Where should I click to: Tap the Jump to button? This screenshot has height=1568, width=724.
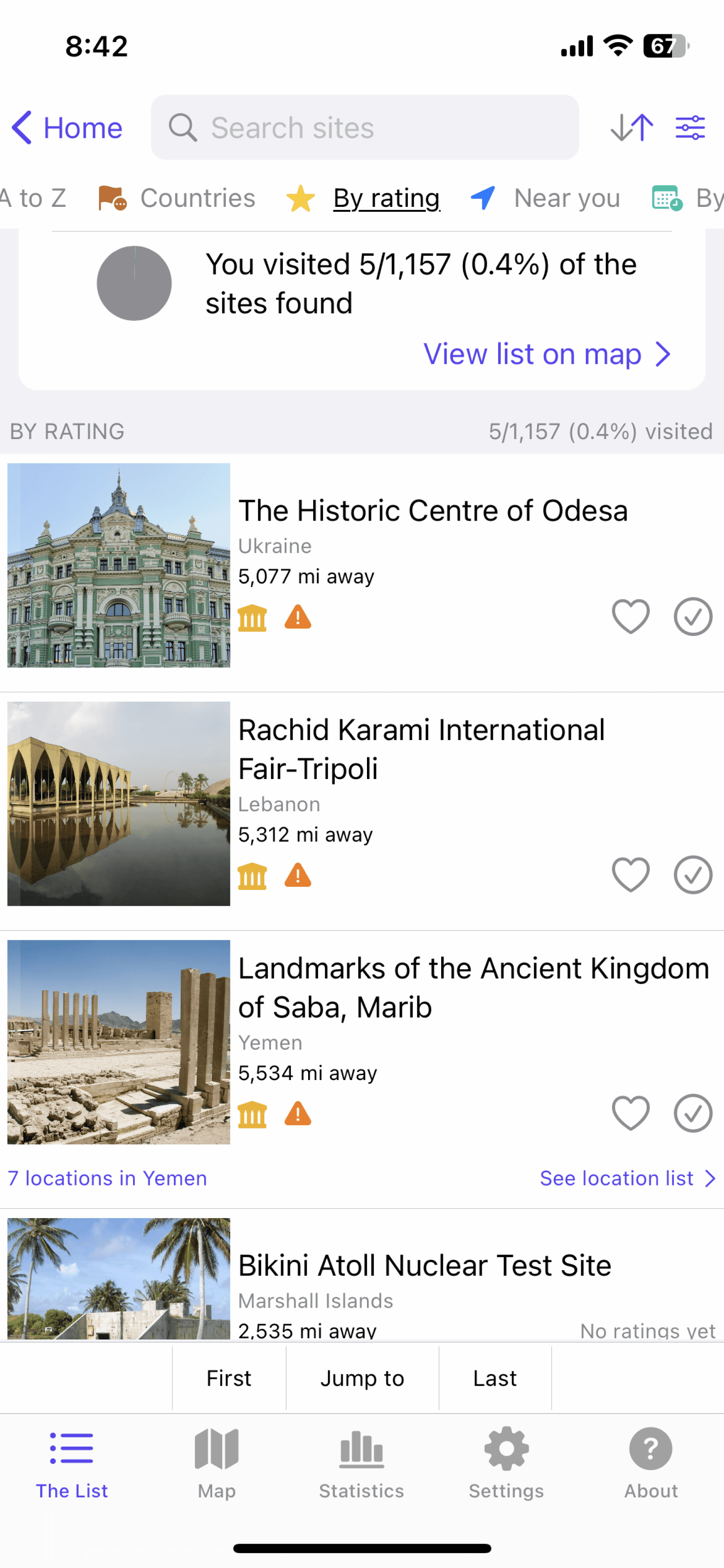pyautogui.click(x=362, y=1379)
